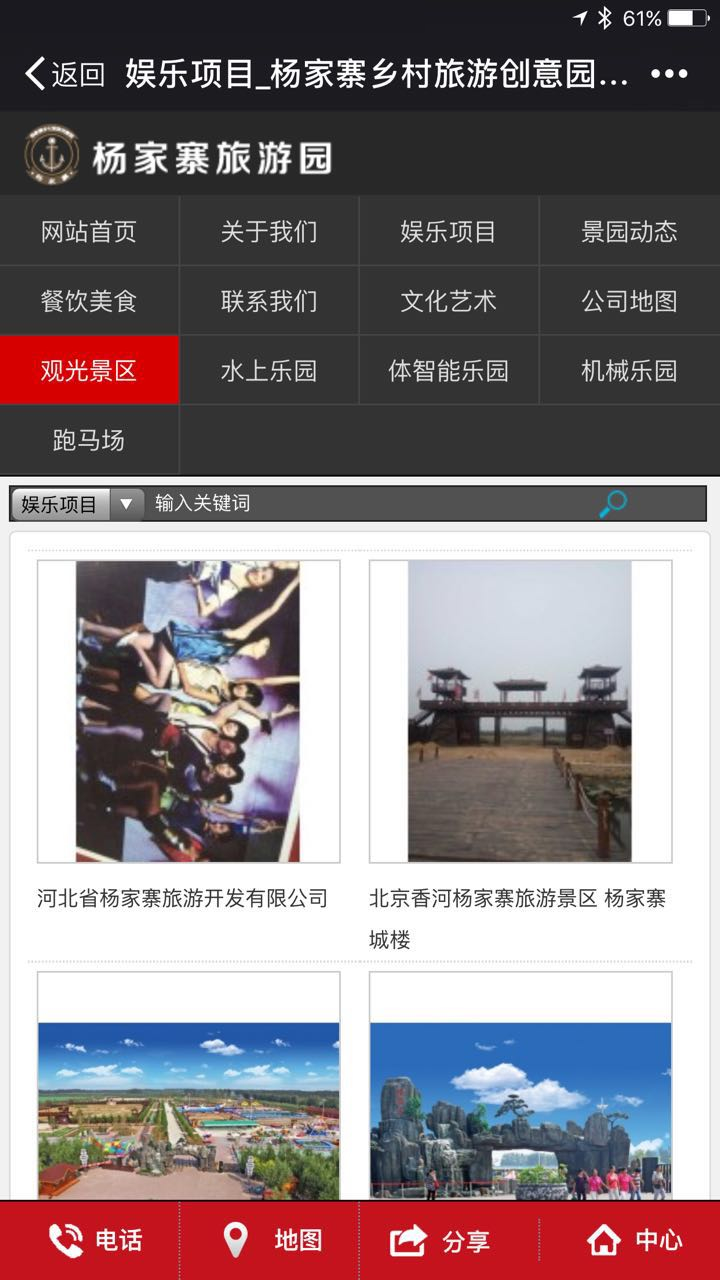
Task: Open the 公司地图 page
Action: [x=629, y=301]
